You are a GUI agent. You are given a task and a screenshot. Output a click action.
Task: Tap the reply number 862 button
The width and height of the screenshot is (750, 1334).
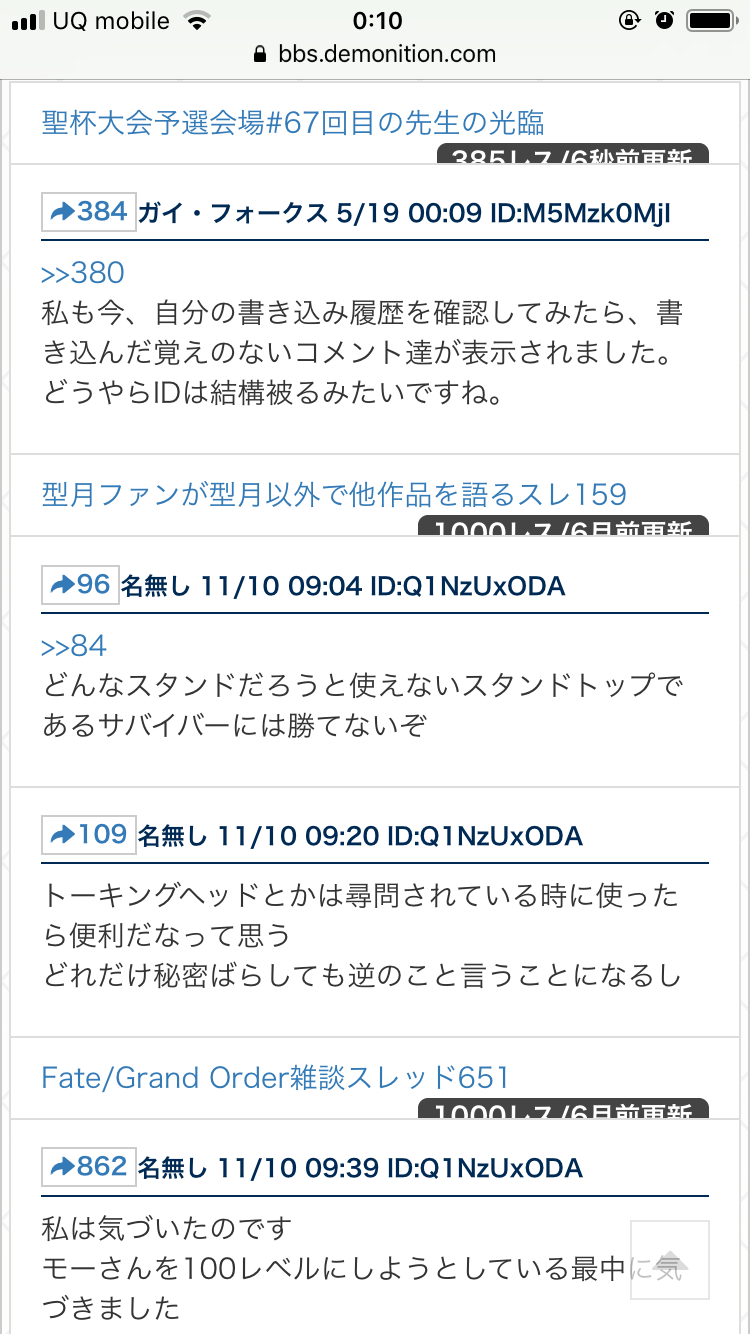click(88, 1167)
